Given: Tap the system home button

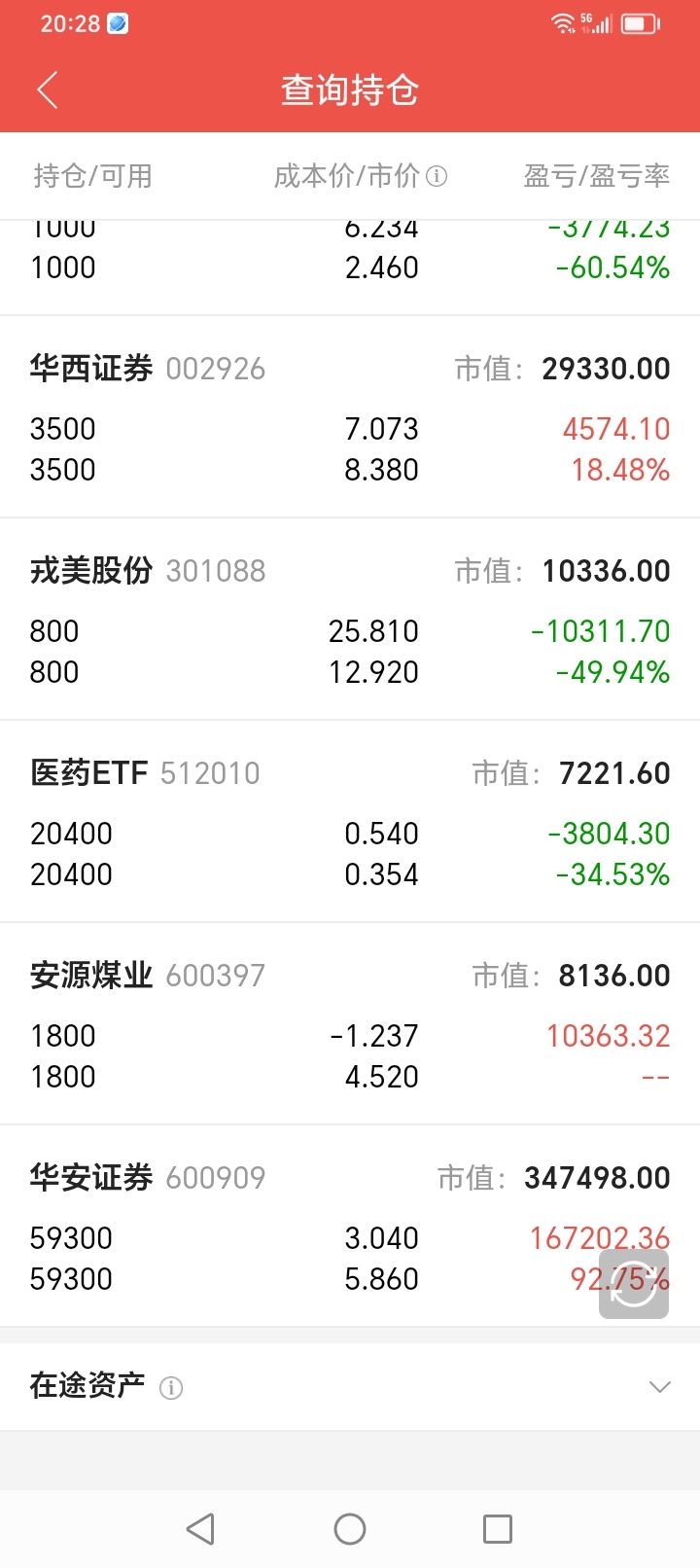Looking at the screenshot, I should [350, 1529].
